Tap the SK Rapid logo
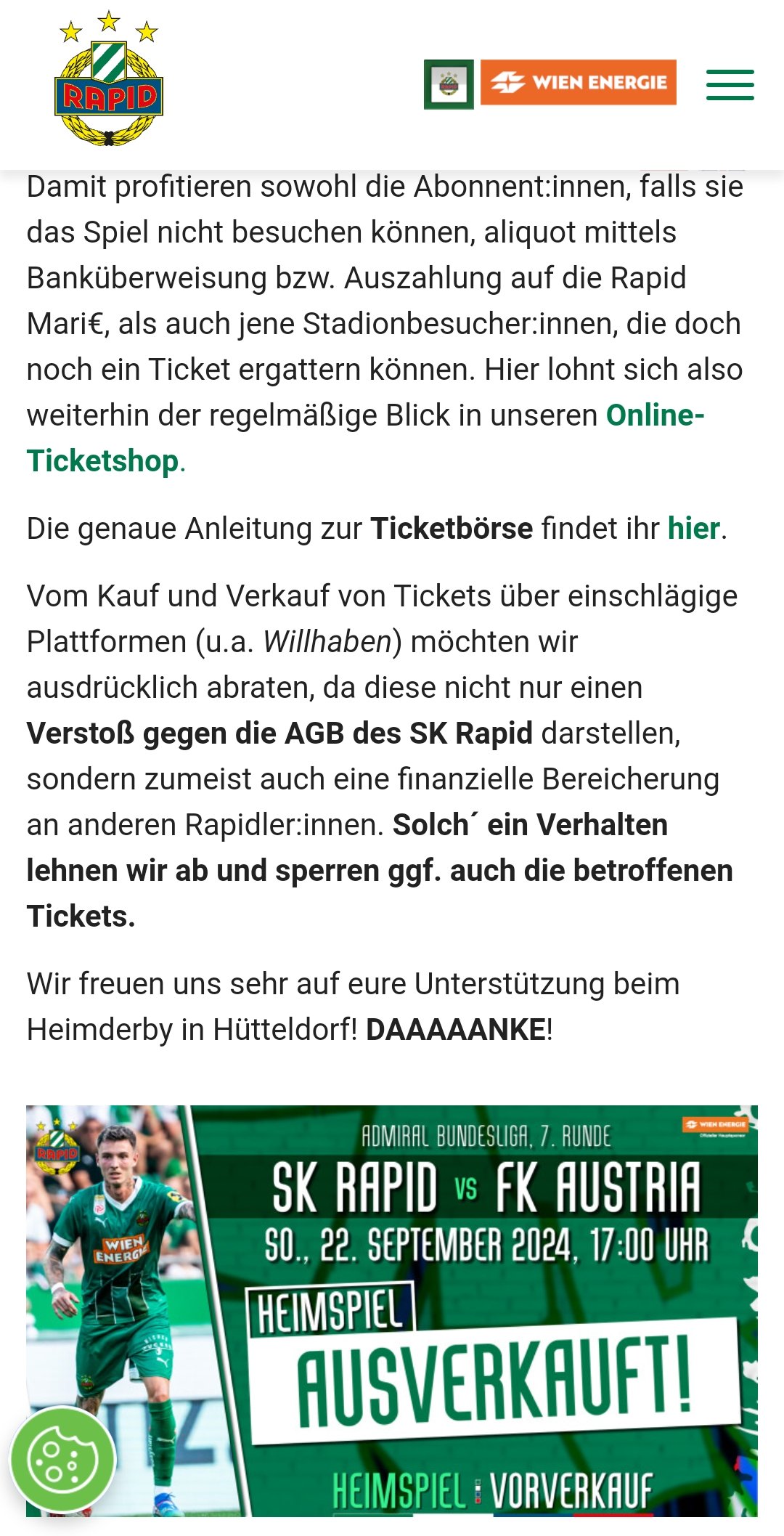This screenshot has height=1536, width=784. pyautogui.click(x=109, y=78)
